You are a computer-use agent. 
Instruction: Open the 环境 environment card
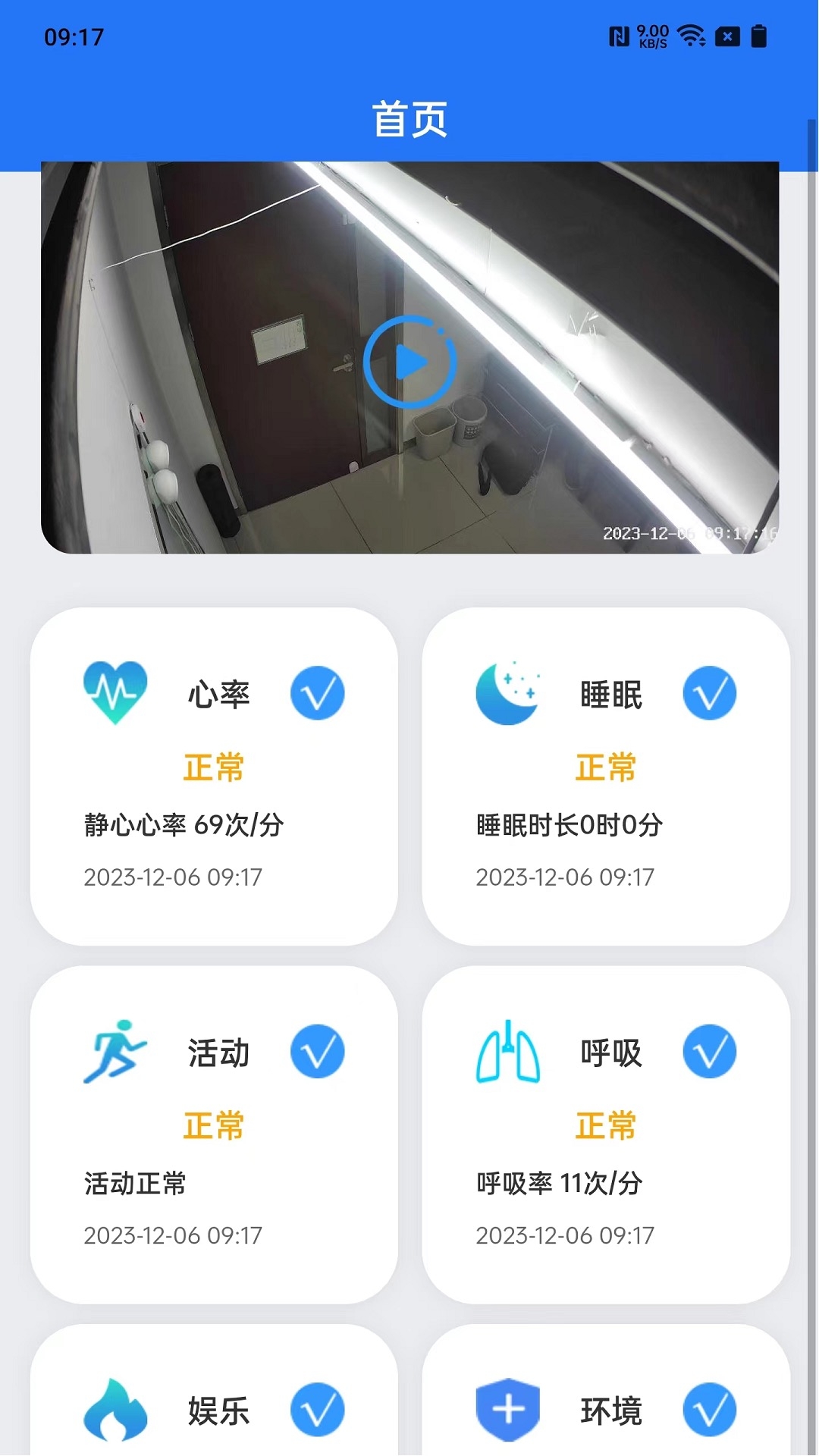pyautogui.click(x=605, y=1403)
